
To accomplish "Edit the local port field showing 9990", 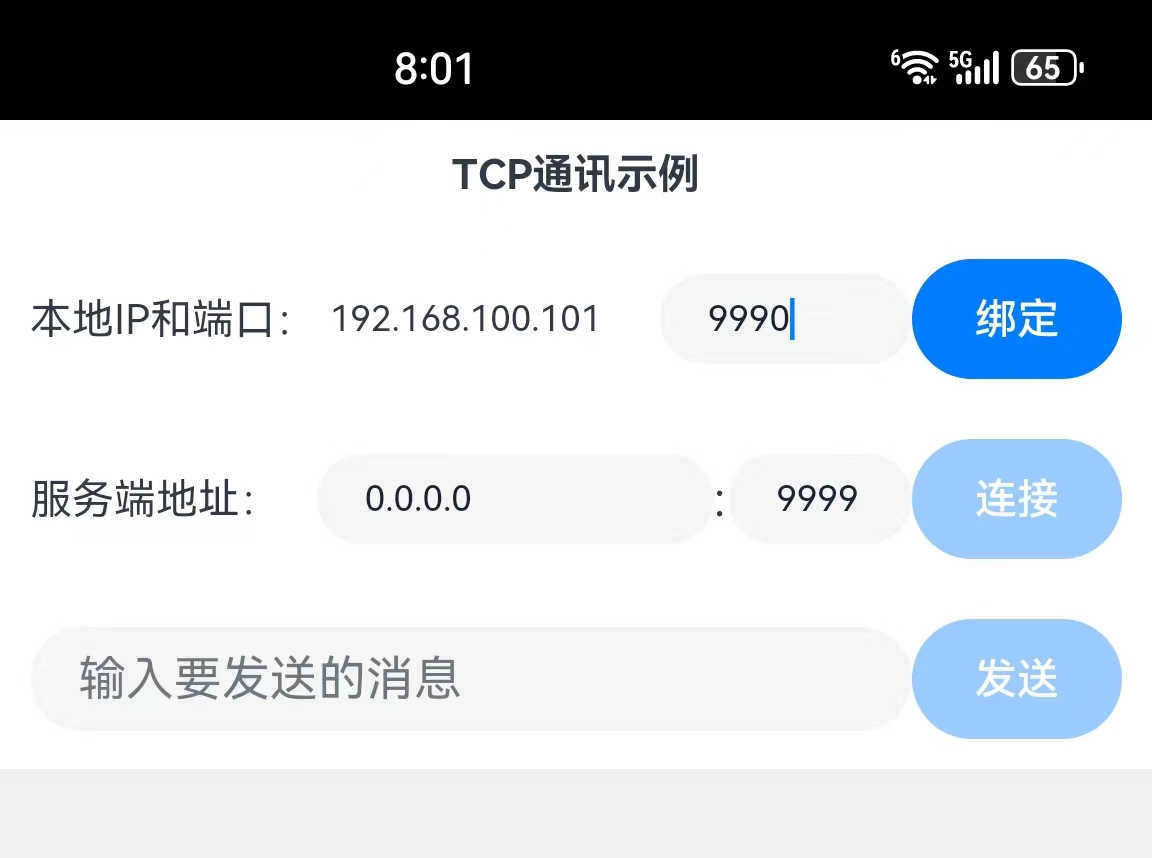I will [x=785, y=319].
